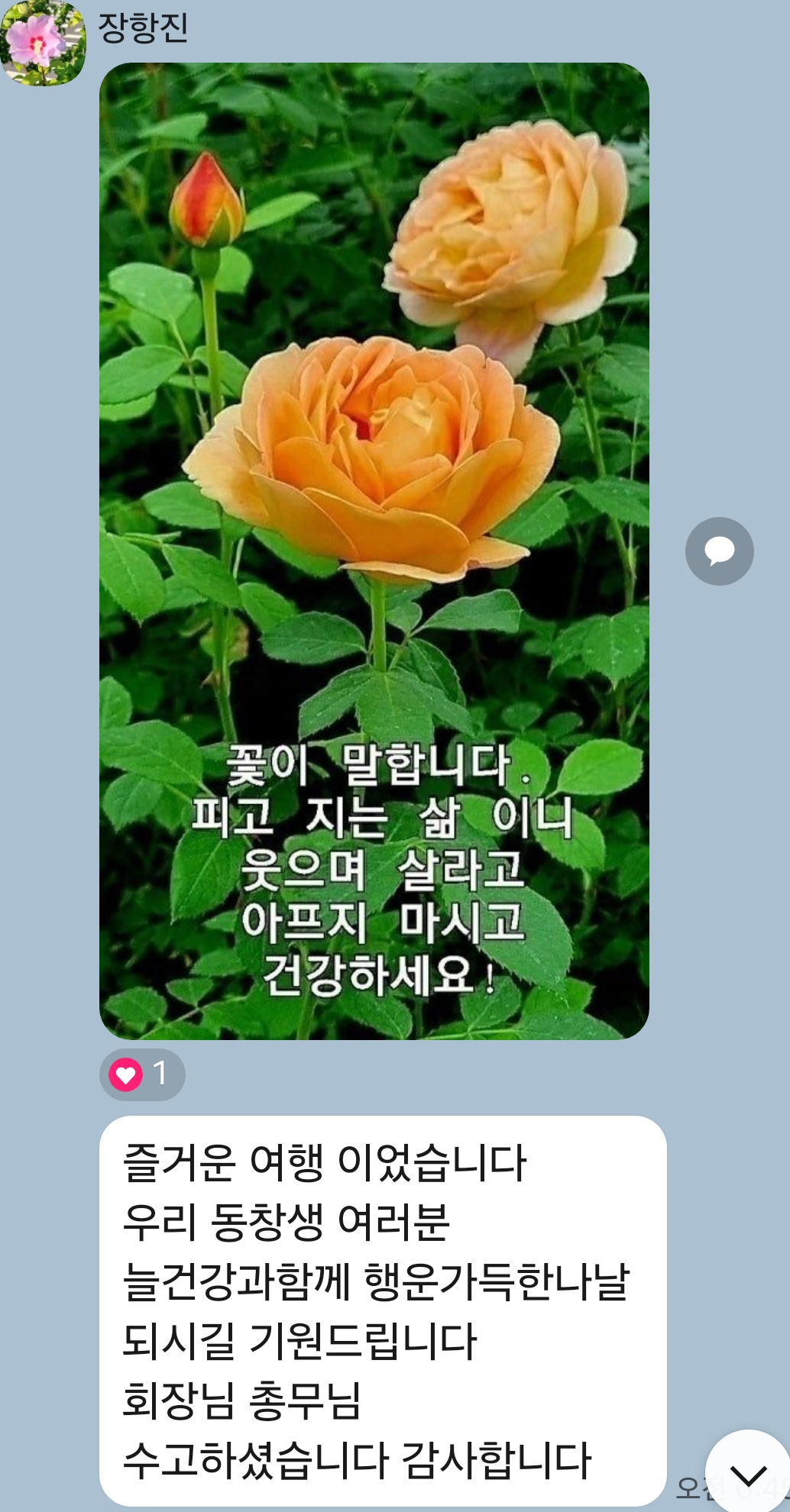
Task: Open the rose flower image message
Action: 374,550
